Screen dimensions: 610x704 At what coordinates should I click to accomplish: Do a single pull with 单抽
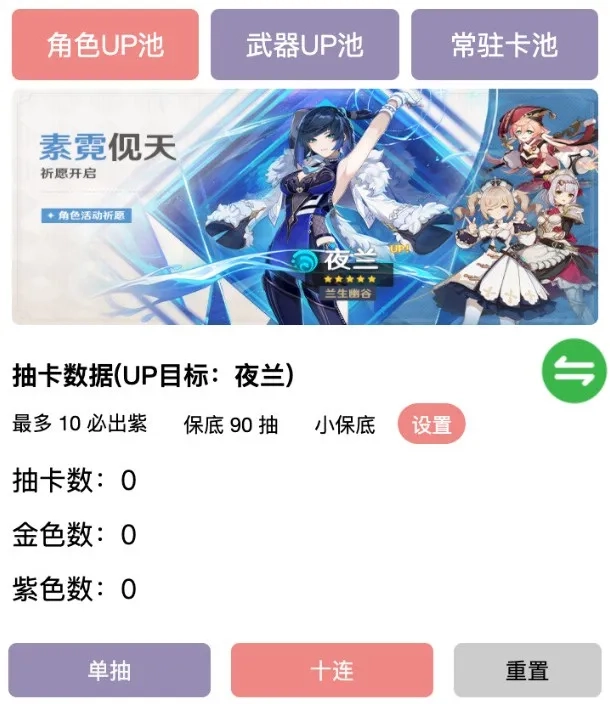[x=109, y=670]
